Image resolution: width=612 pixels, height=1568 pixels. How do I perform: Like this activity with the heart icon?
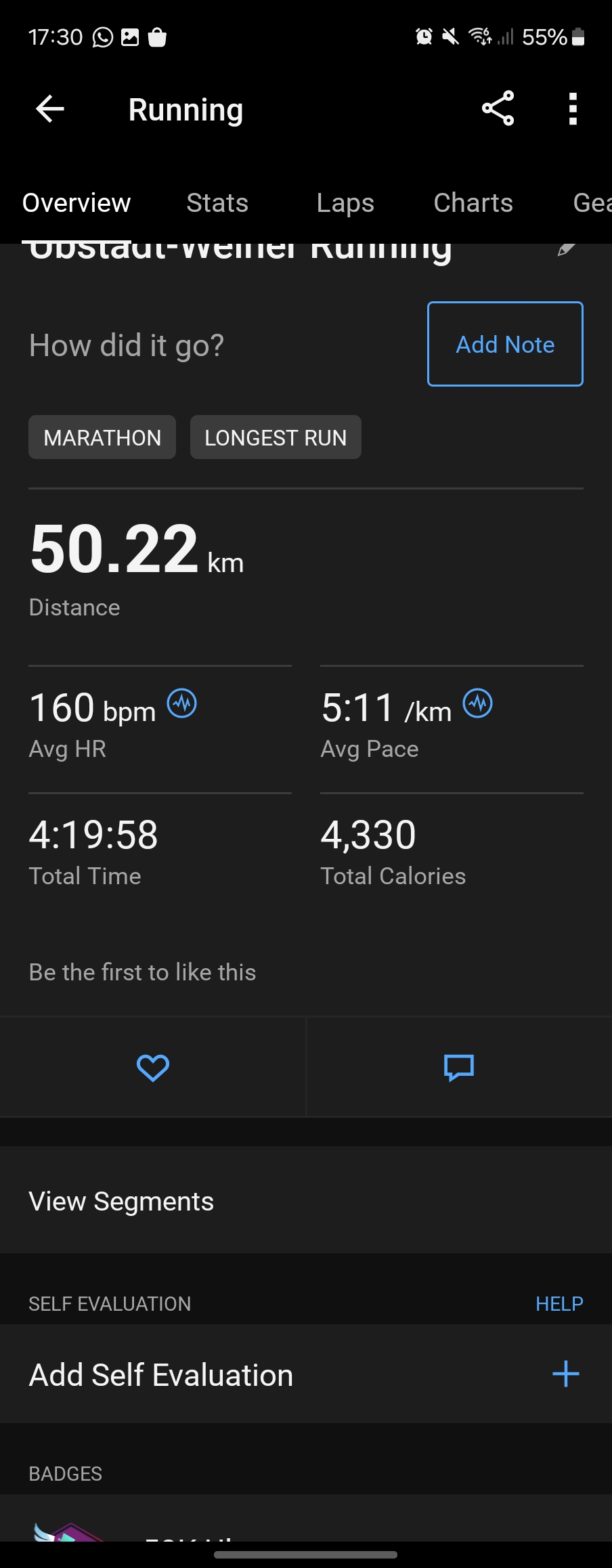point(153,1068)
